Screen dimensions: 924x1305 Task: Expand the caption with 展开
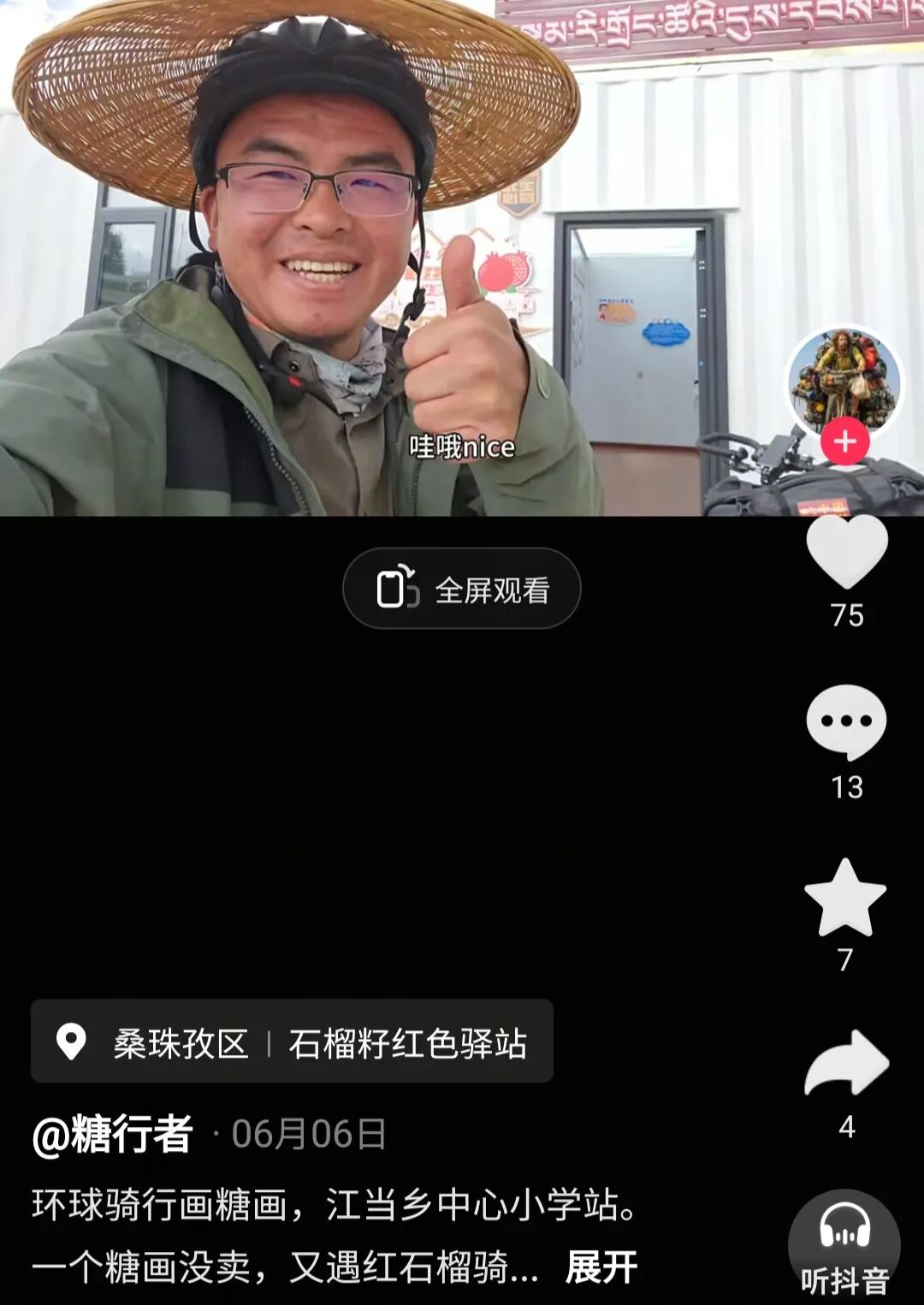[601, 1267]
